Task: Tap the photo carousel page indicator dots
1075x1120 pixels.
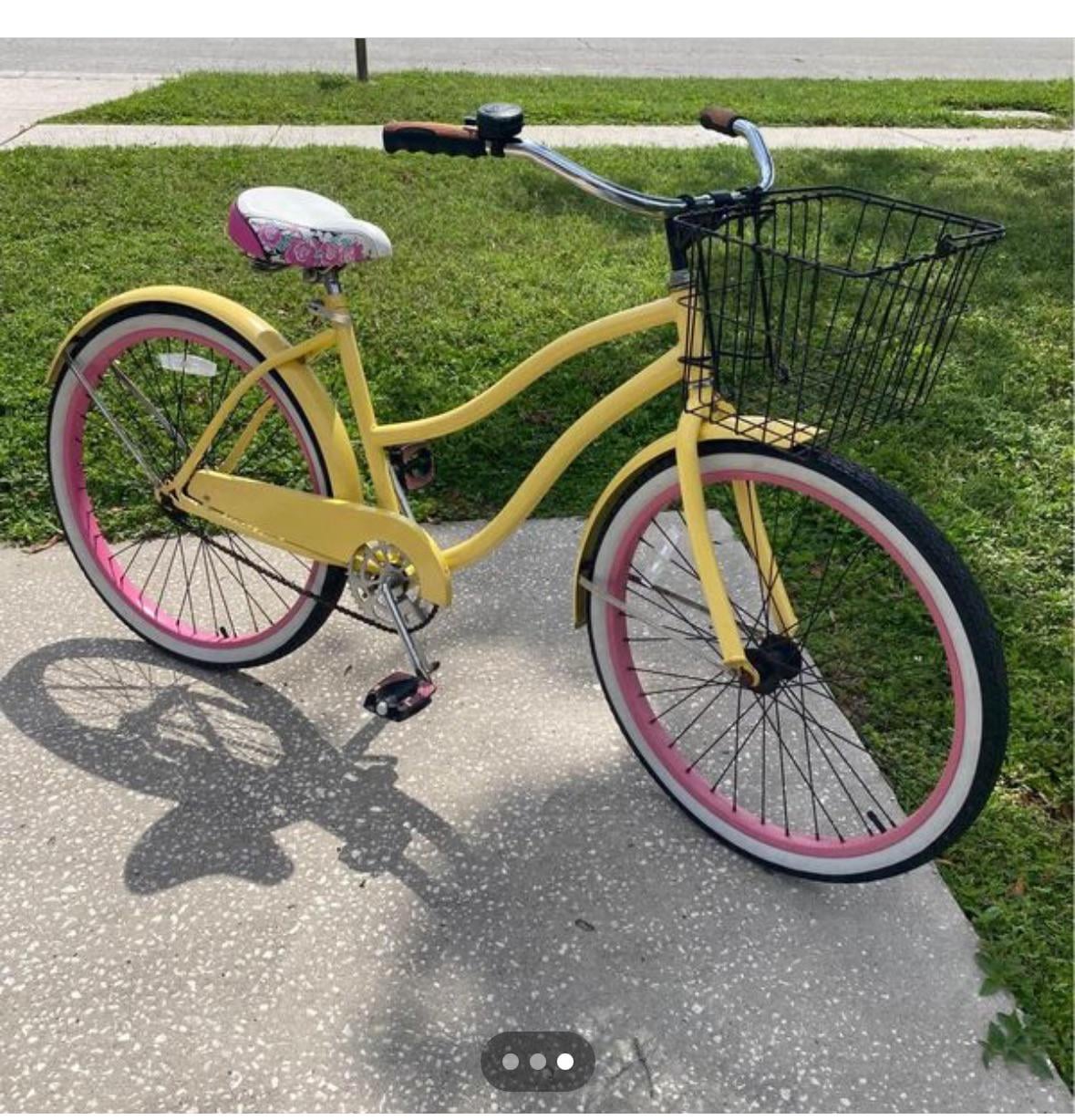Action: [538, 1061]
